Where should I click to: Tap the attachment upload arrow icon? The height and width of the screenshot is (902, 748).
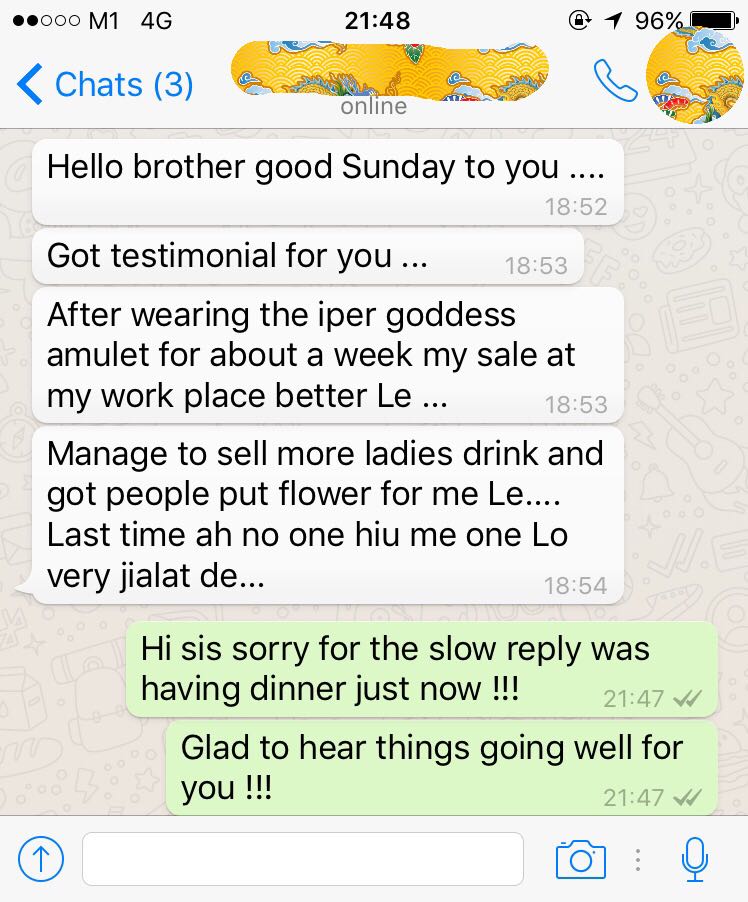click(41, 859)
